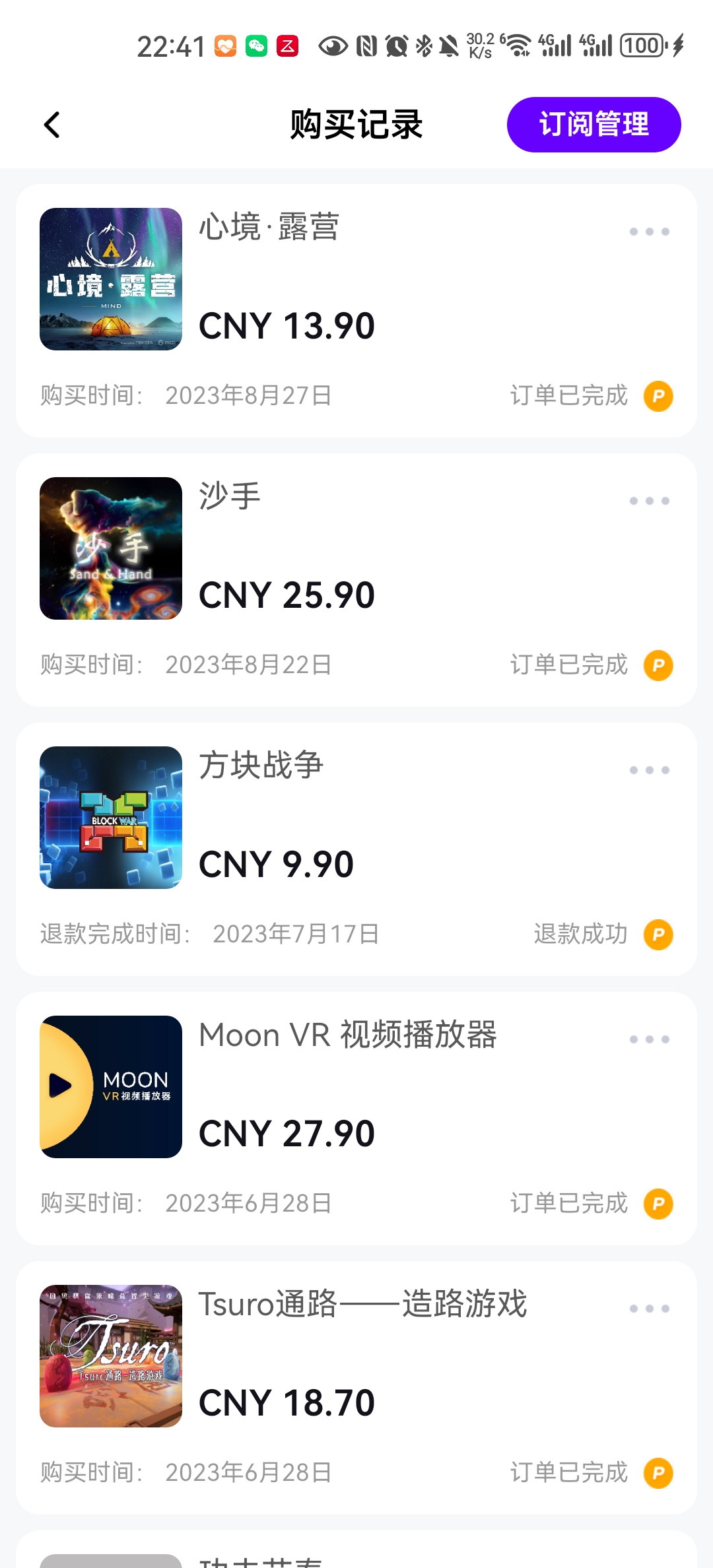Viewport: 713px width, 1568px height.
Task: Select the 订单已完成 status on 沙手 order
Action: click(x=570, y=665)
